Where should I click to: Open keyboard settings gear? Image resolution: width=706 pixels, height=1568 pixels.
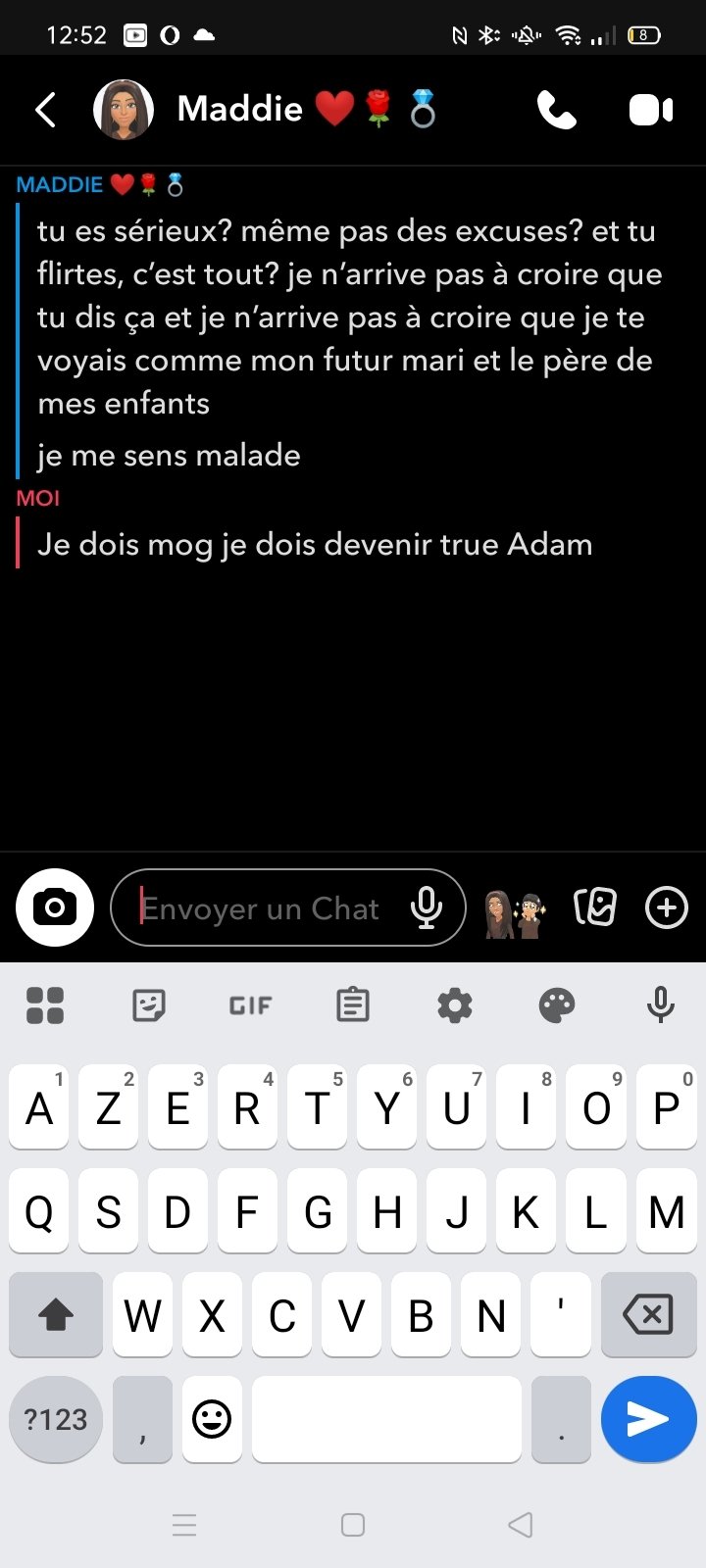point(455,1005)
